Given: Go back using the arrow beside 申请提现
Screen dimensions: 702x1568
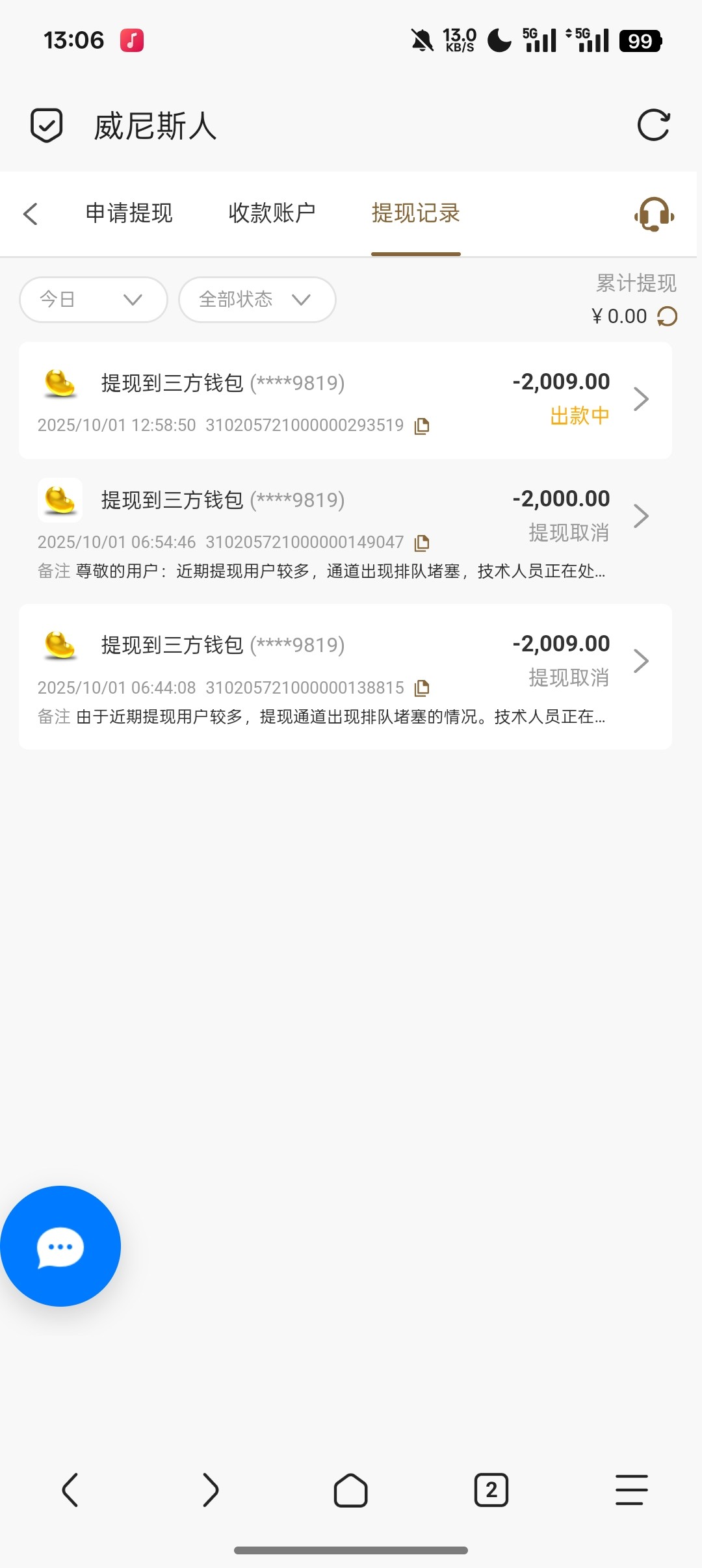Looking at the screenshot, I should point(31,213).
